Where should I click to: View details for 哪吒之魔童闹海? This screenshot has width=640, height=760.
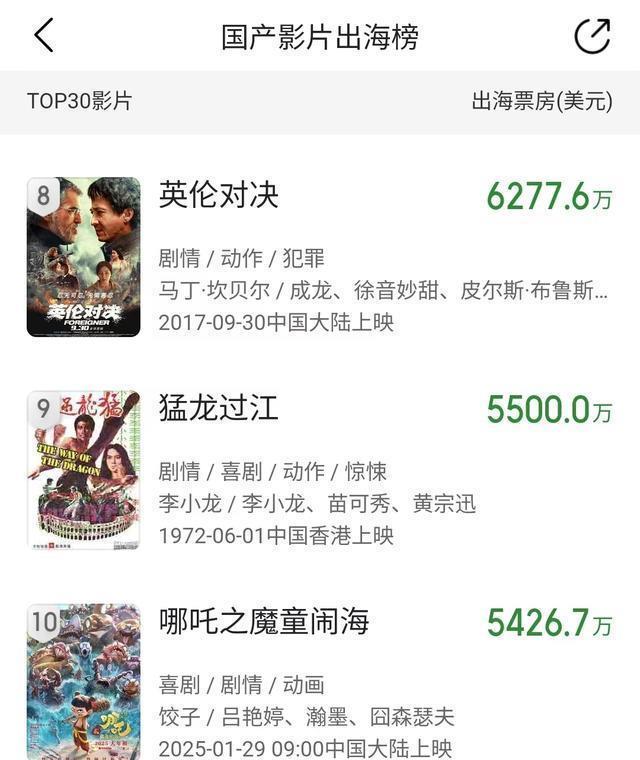tap(264, 622)
